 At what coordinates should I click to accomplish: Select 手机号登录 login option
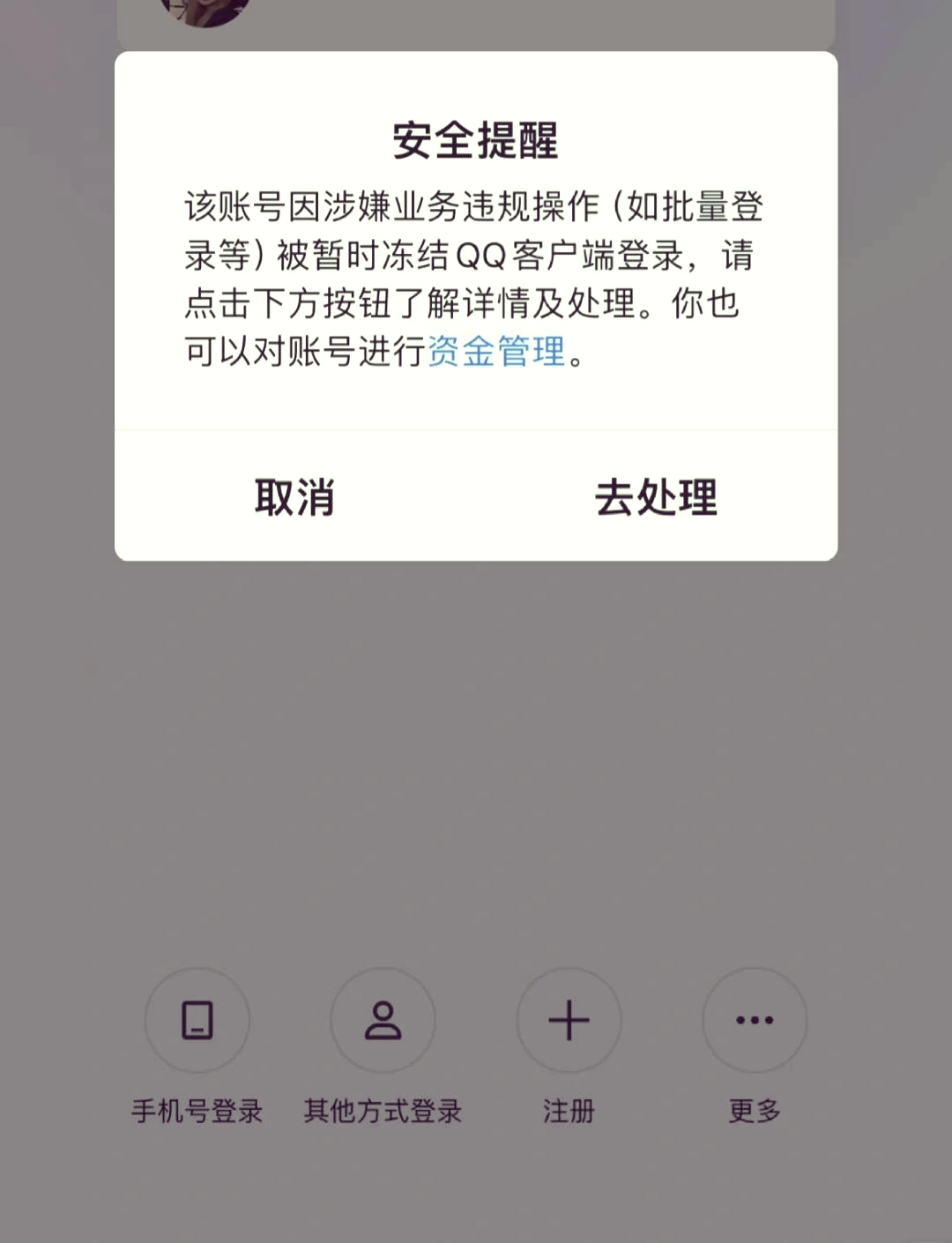coord(197,1021)
